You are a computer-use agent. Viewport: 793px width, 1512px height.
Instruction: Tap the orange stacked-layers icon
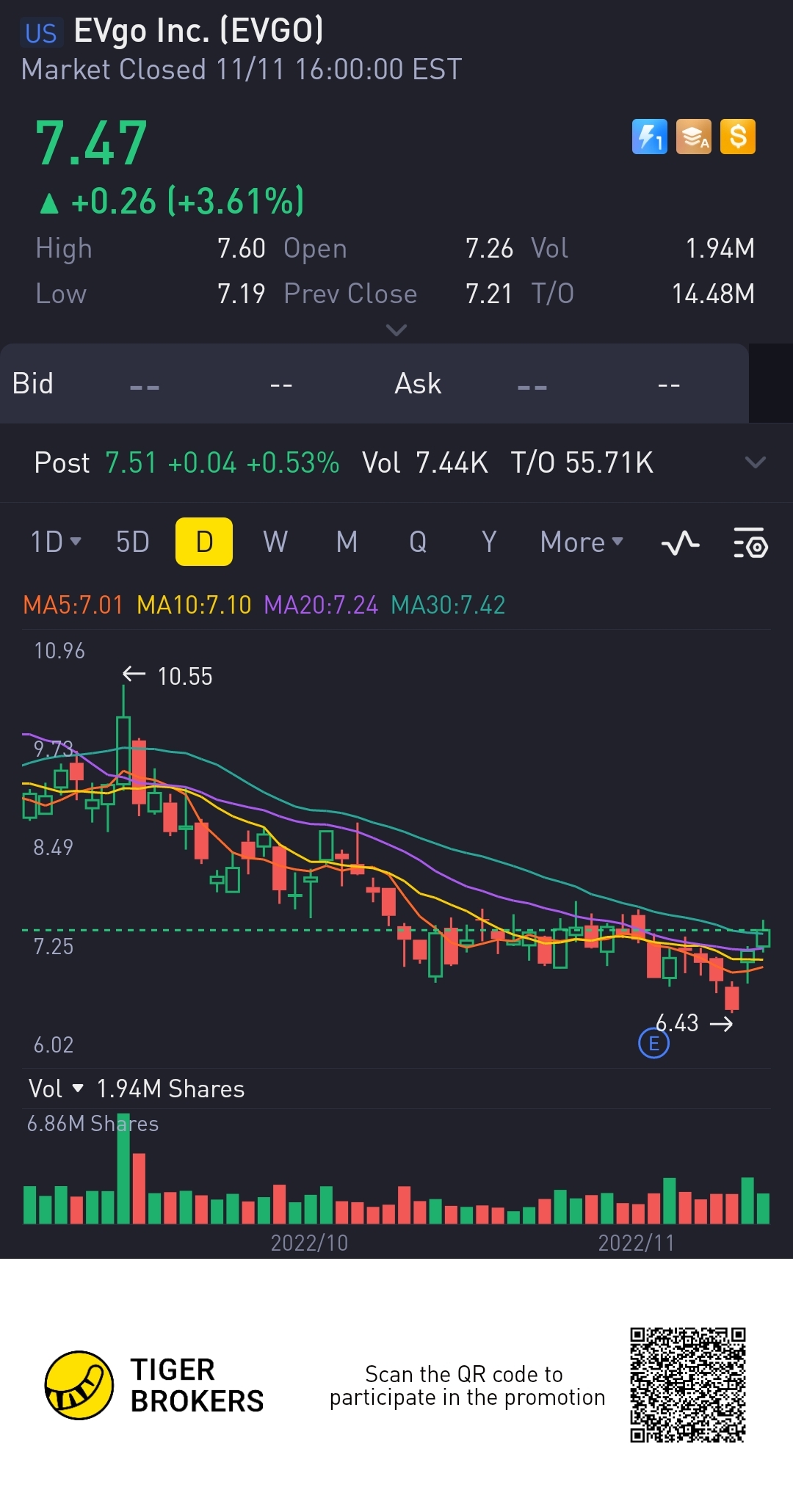693,137
